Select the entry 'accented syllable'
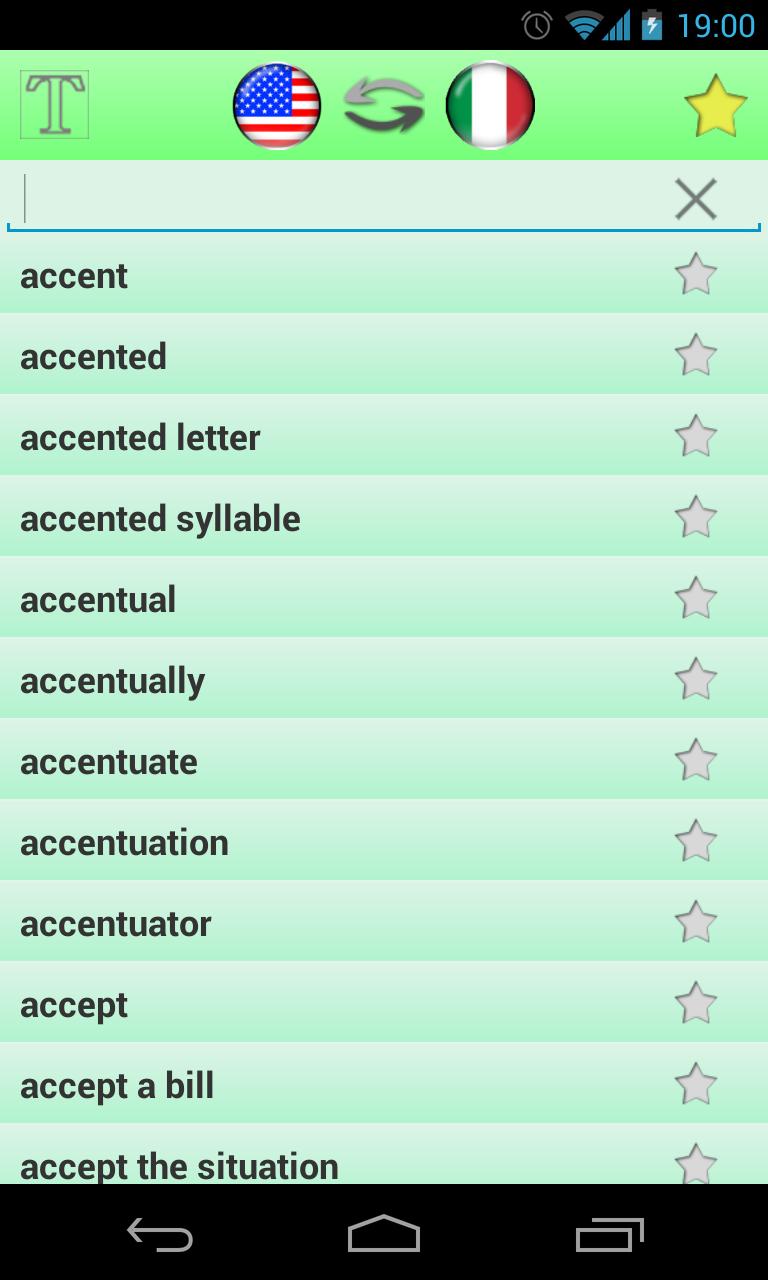The image size is (768, 1280). point(300,517)
